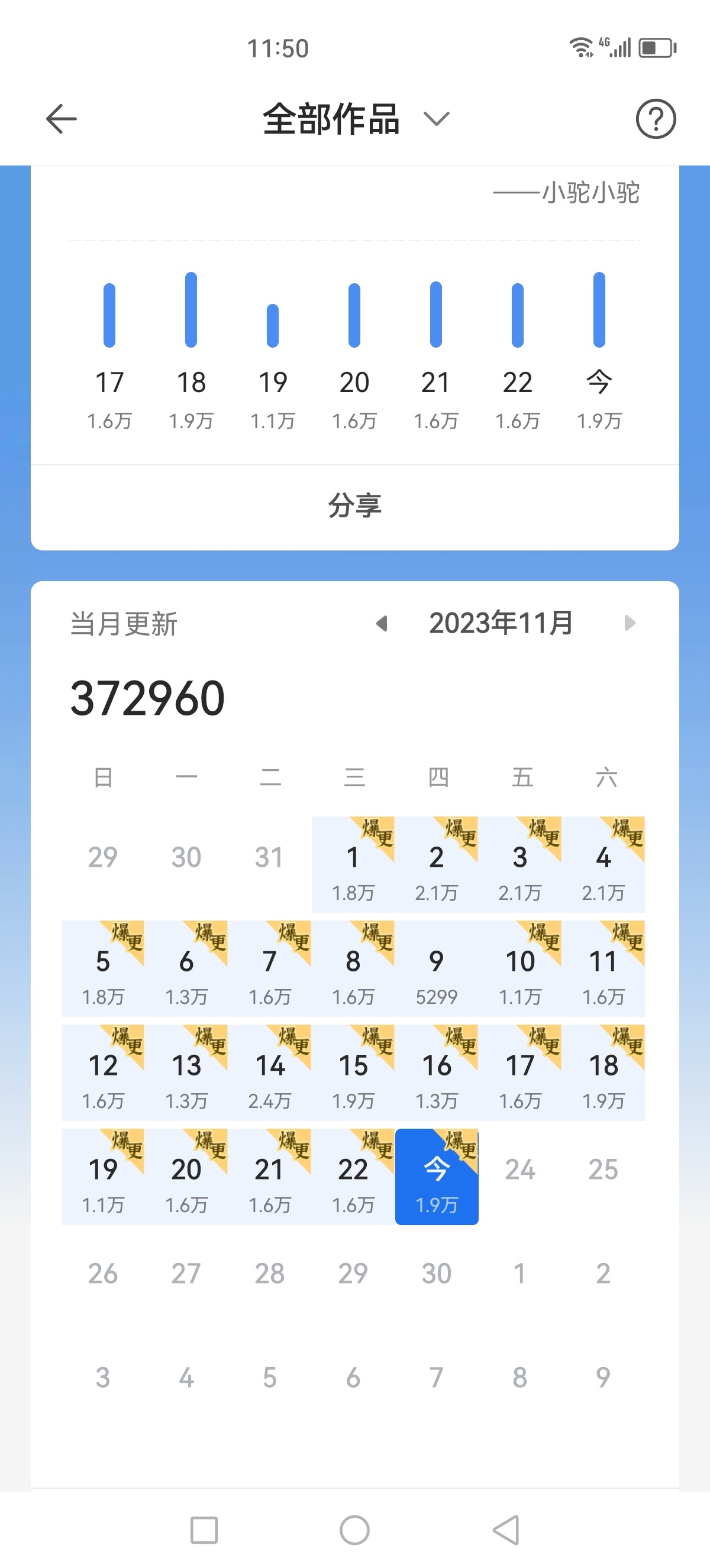Open the help question mark icon

tap(655, 119)
